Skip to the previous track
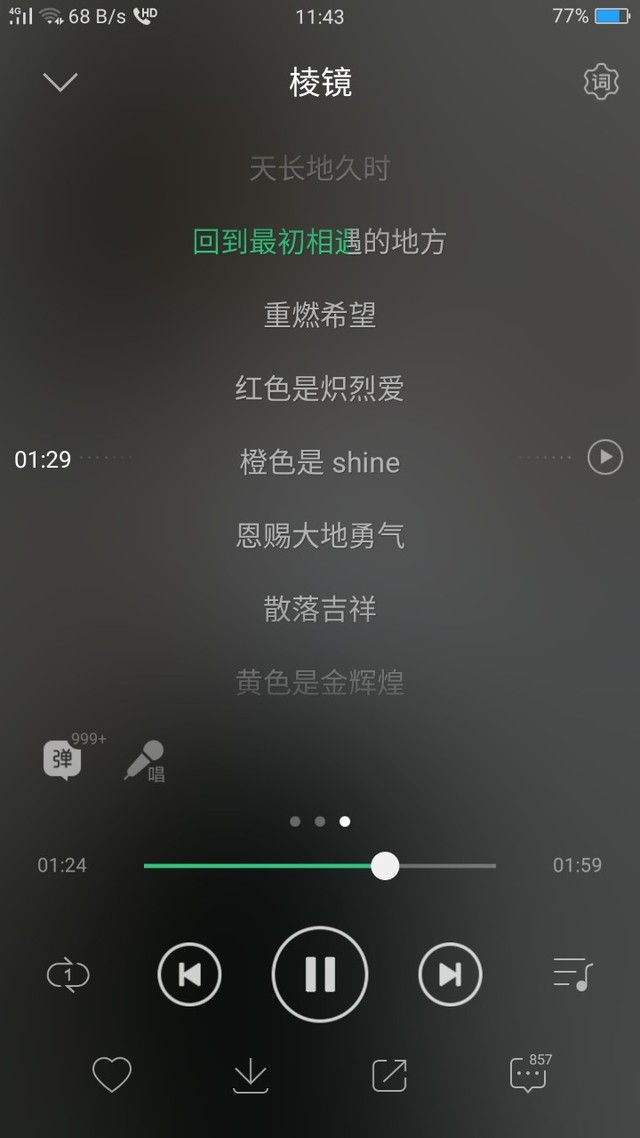 [x=189, y=974]
